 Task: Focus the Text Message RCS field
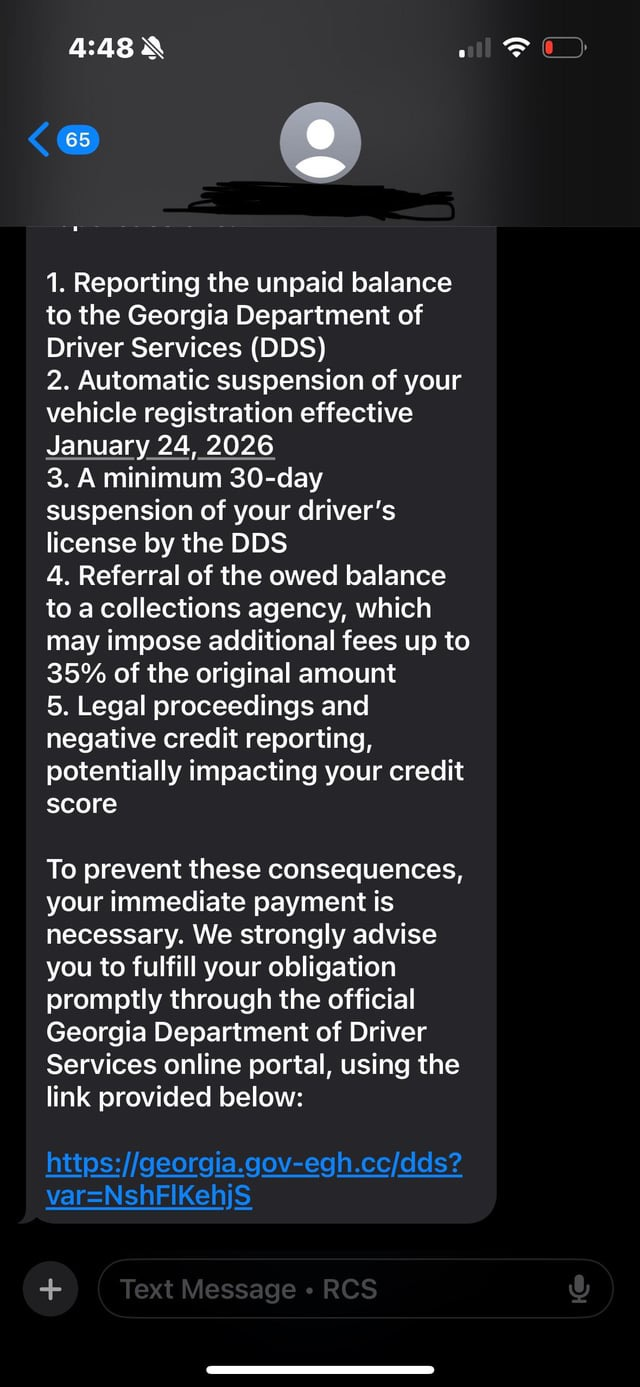[330, 1289]
